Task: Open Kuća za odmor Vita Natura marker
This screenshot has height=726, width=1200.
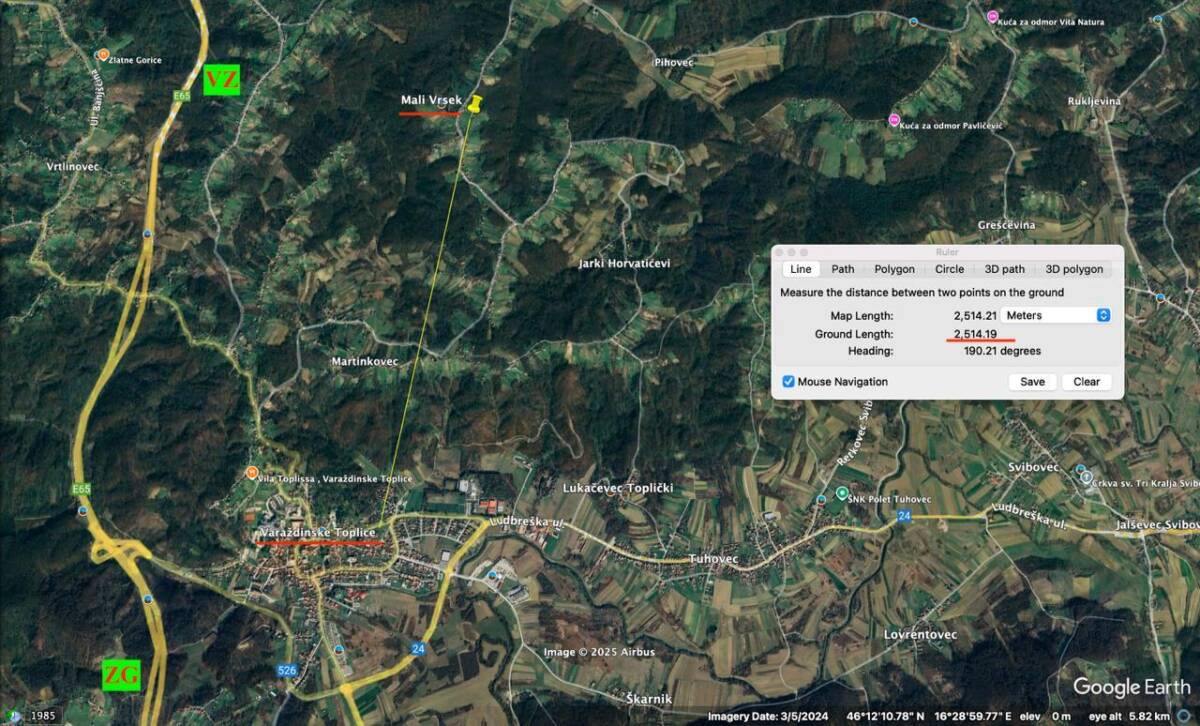Action: [992, 16]
